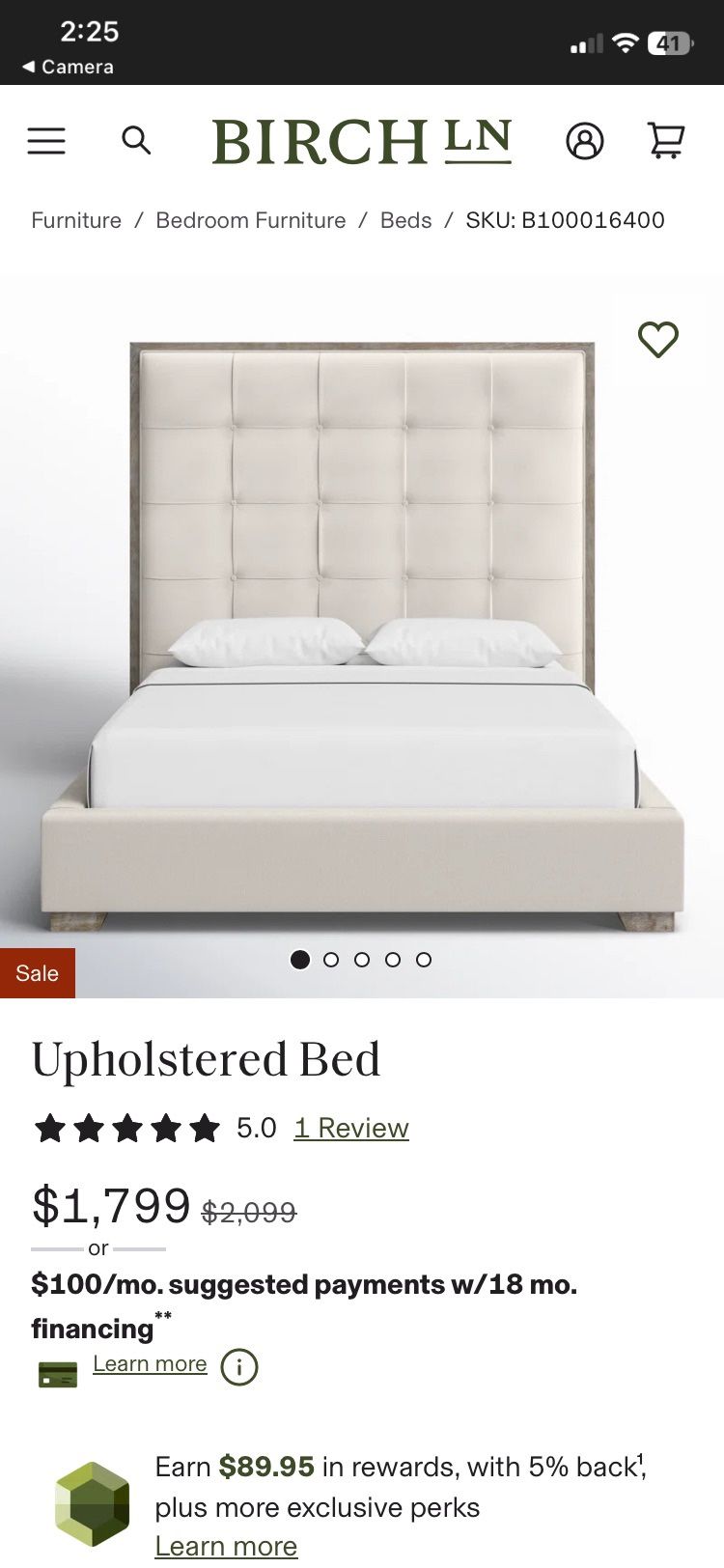The height and width of the screenshot is (1568, 724).
Task: Open the Furniture breadcrumb
Action: tap(76, 220)
